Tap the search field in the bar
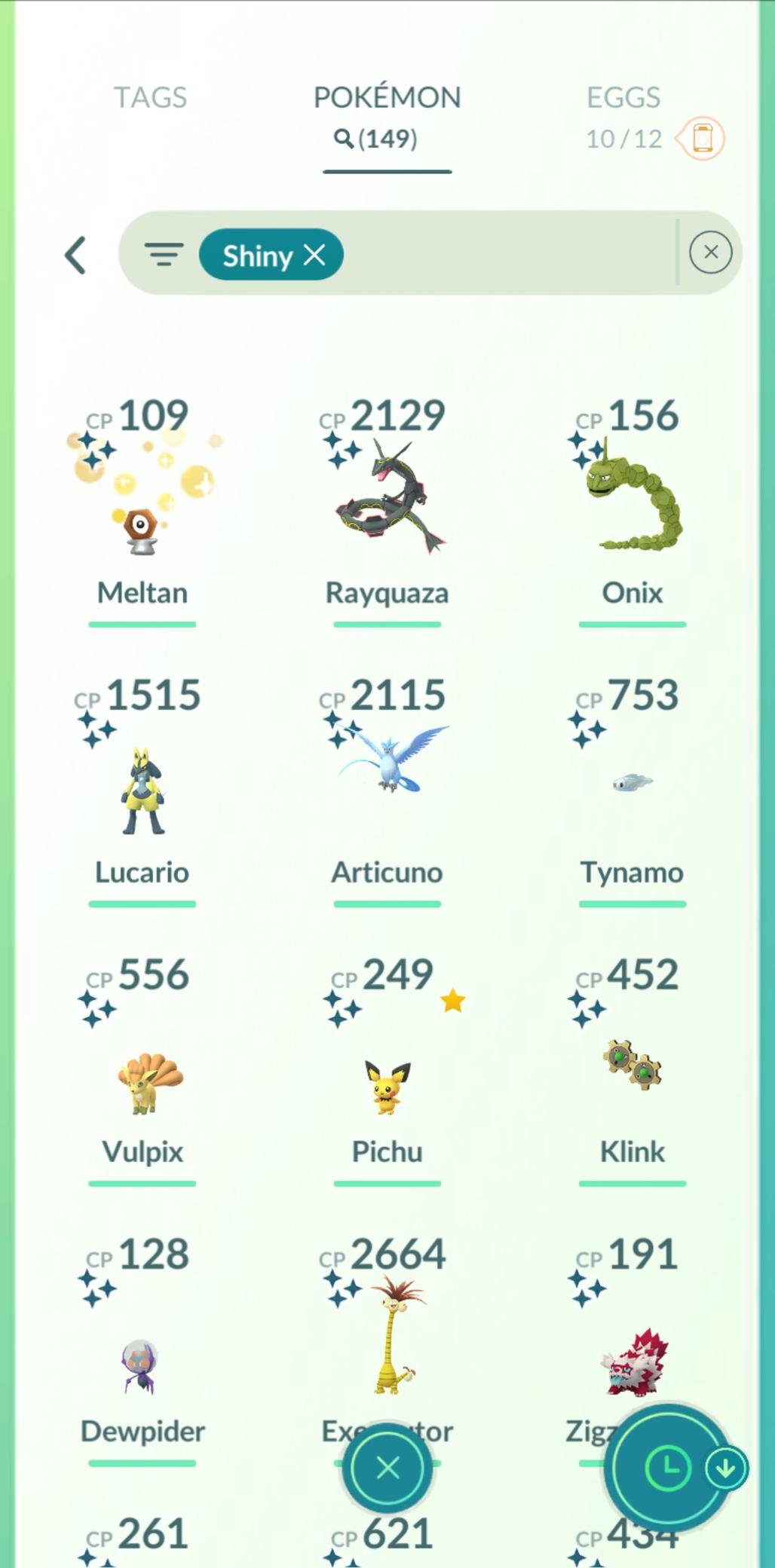Screen dimensions: 775x1568 pos(505,255)
